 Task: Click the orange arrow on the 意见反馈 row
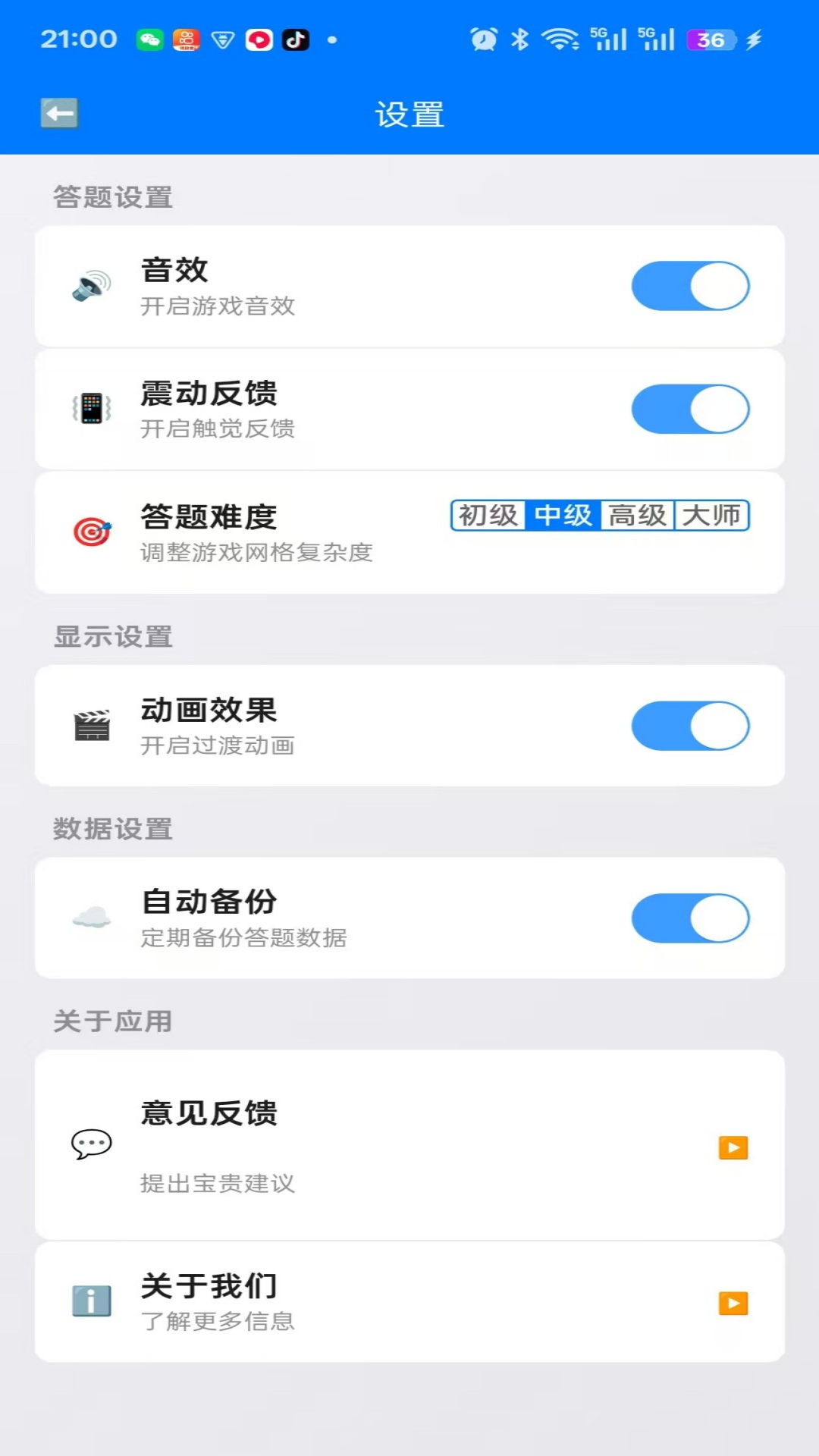(x=732, y=1147)
